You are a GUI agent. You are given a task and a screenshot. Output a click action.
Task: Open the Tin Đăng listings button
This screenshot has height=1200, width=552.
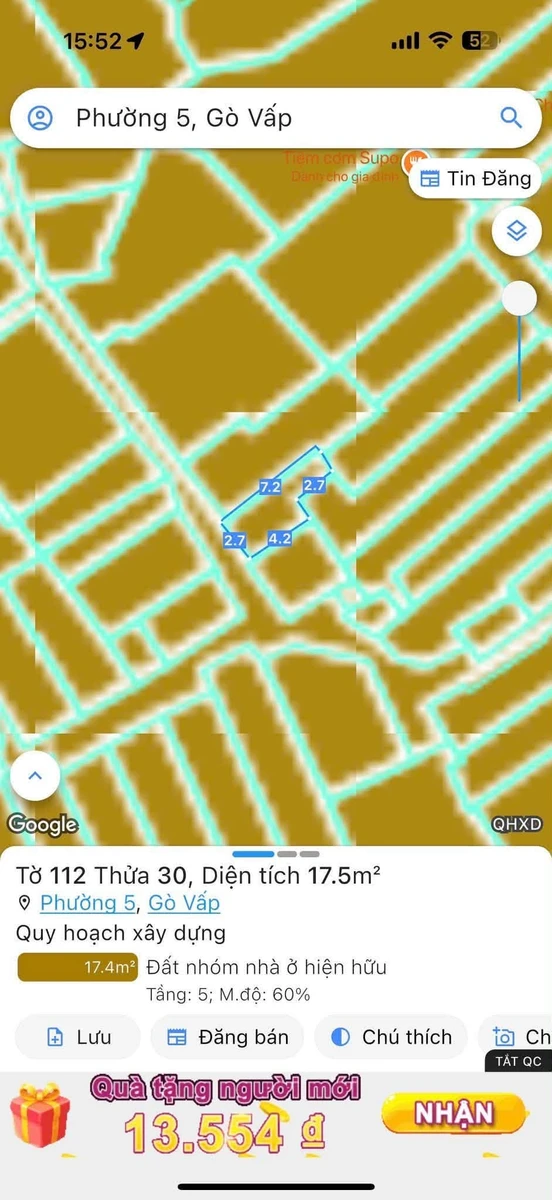[476, 179]
